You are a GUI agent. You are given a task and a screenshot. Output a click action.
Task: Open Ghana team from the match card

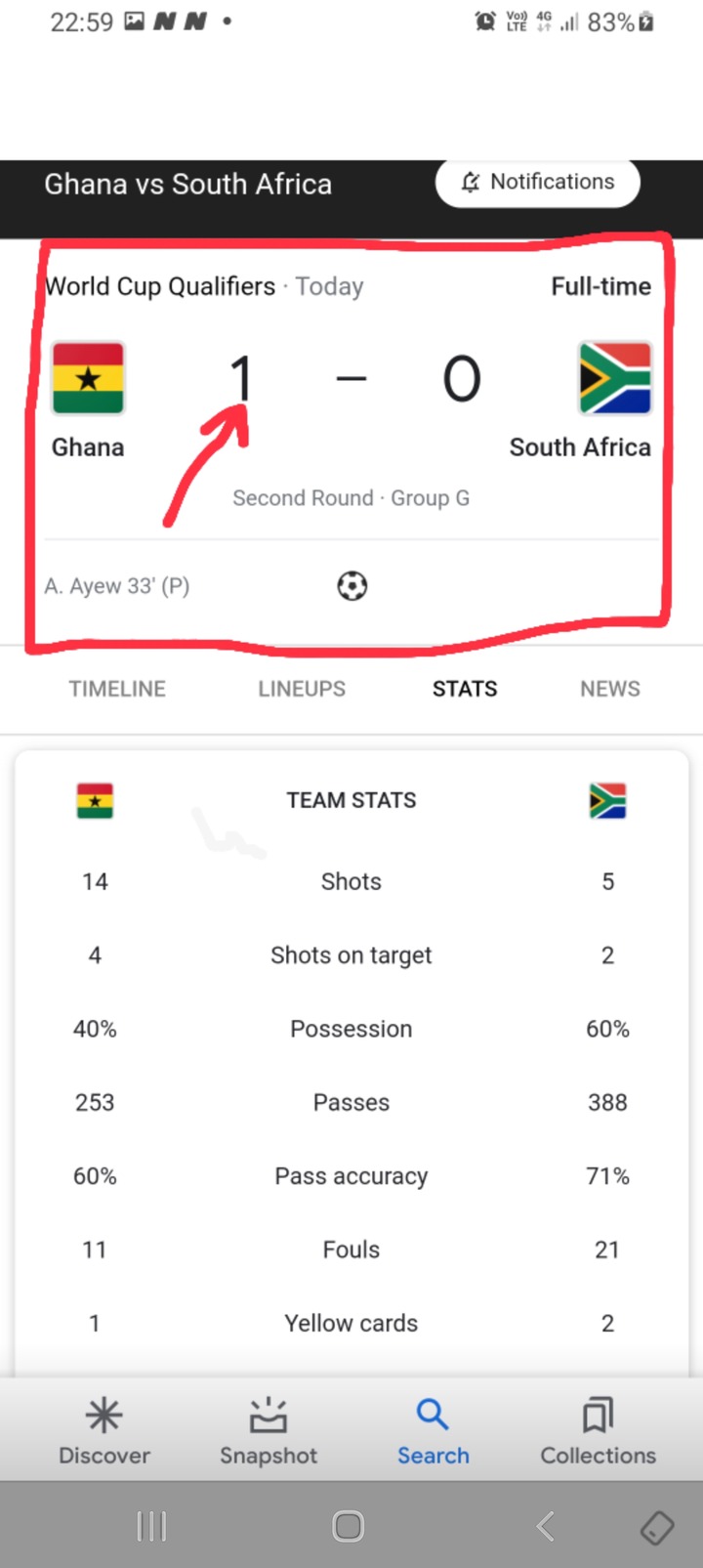click(88, 401)
